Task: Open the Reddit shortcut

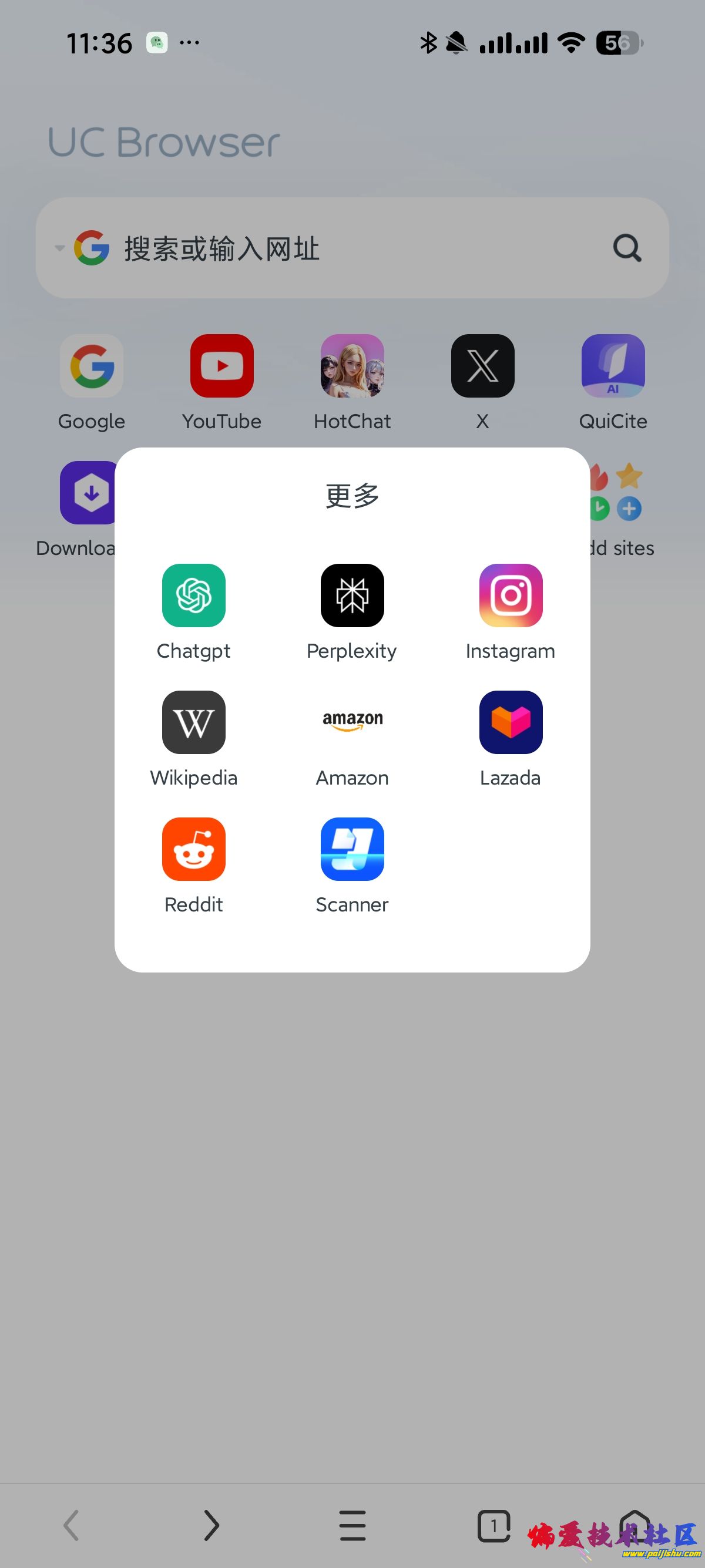Action: 194,849
